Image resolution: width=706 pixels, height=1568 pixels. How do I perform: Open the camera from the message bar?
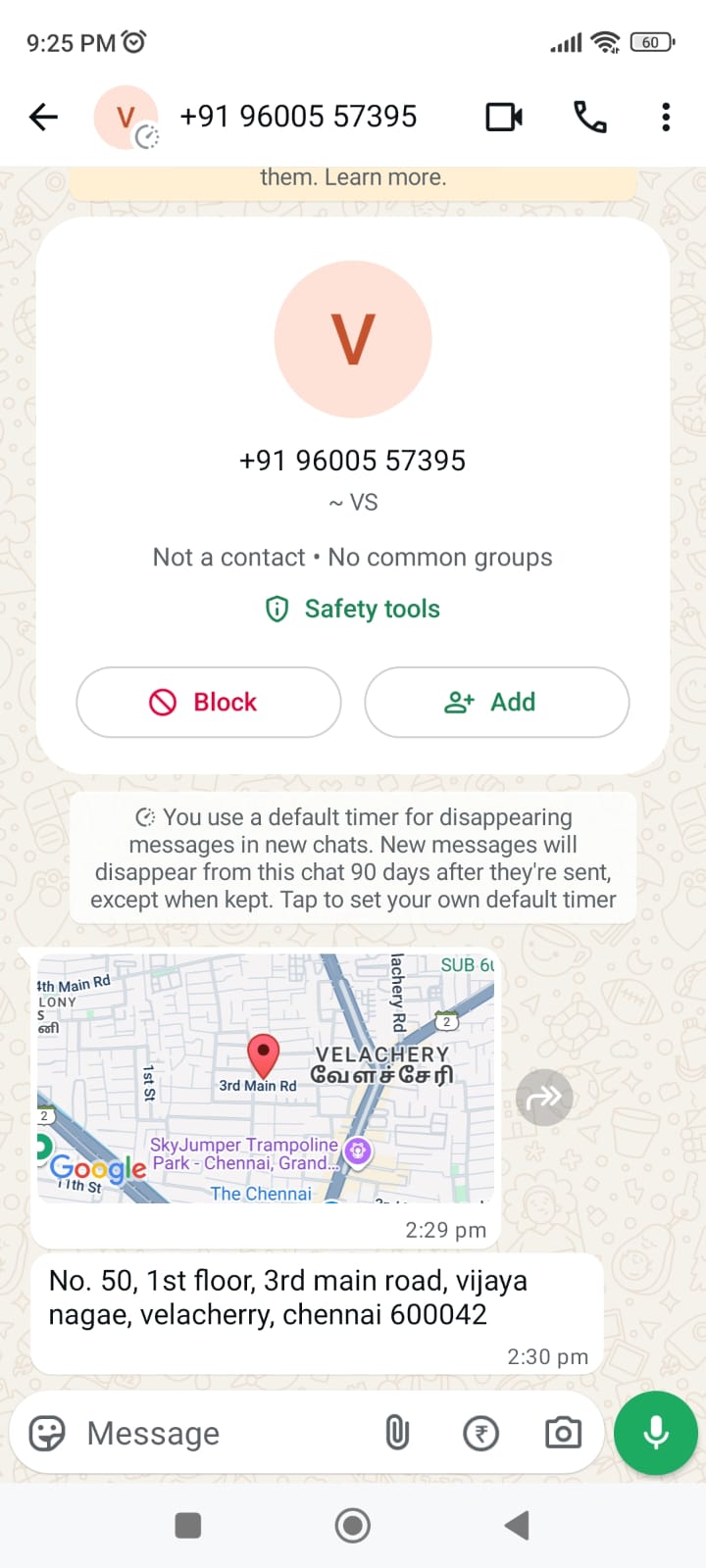click(563, 1434)
